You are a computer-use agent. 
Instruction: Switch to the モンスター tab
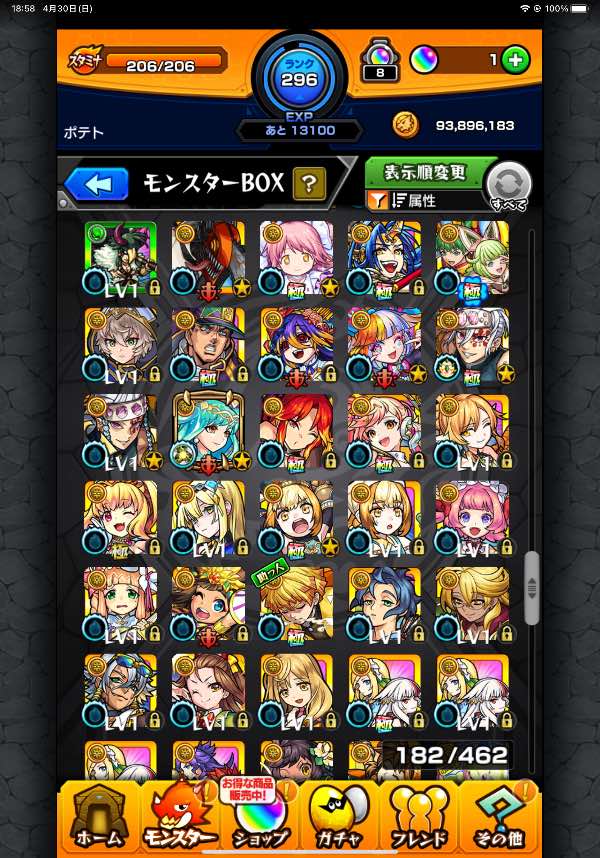tap(182, 816)
